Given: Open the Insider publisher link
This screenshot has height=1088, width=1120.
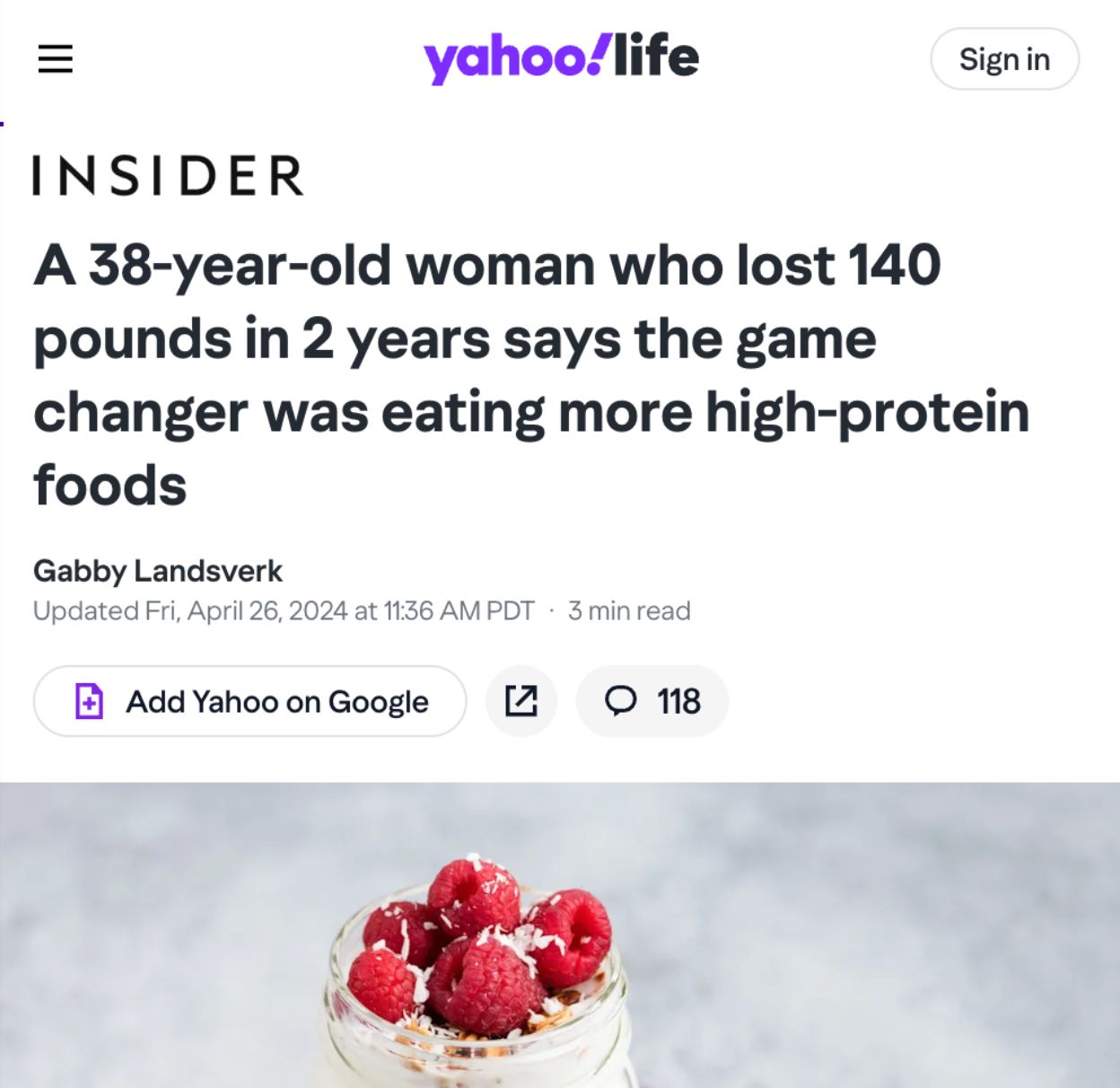Looking at the screenshot, I should click(169, 175).
